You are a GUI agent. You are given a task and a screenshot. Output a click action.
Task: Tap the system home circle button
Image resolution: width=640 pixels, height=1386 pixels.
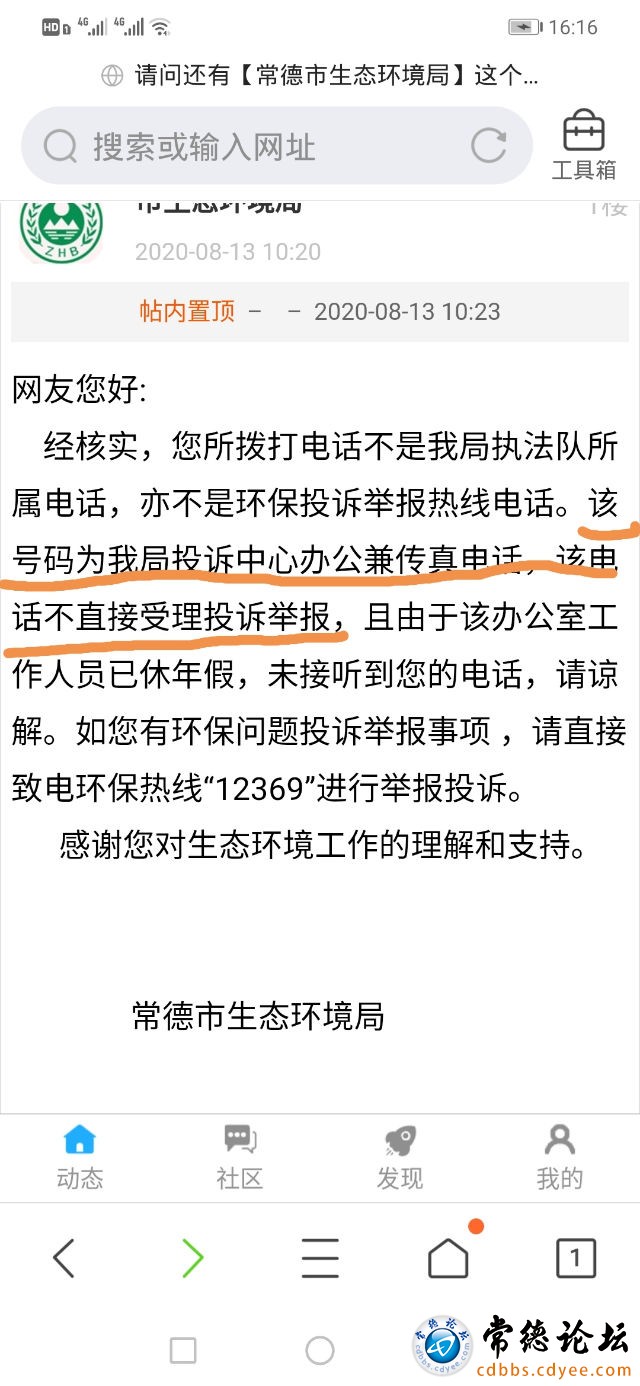point(320,1351)
